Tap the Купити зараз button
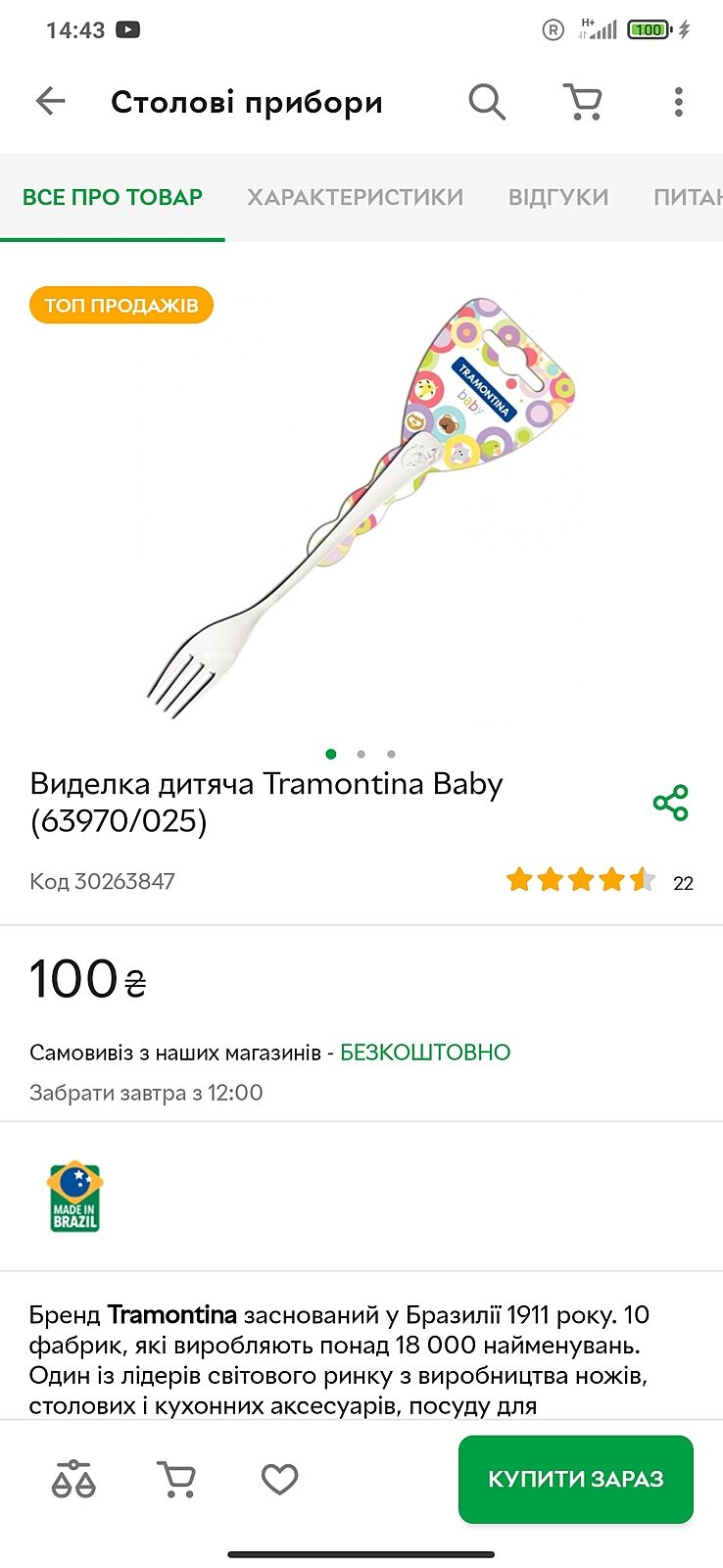The width and height of the screenshot is (723, 1568). [x=575, y=1479]
